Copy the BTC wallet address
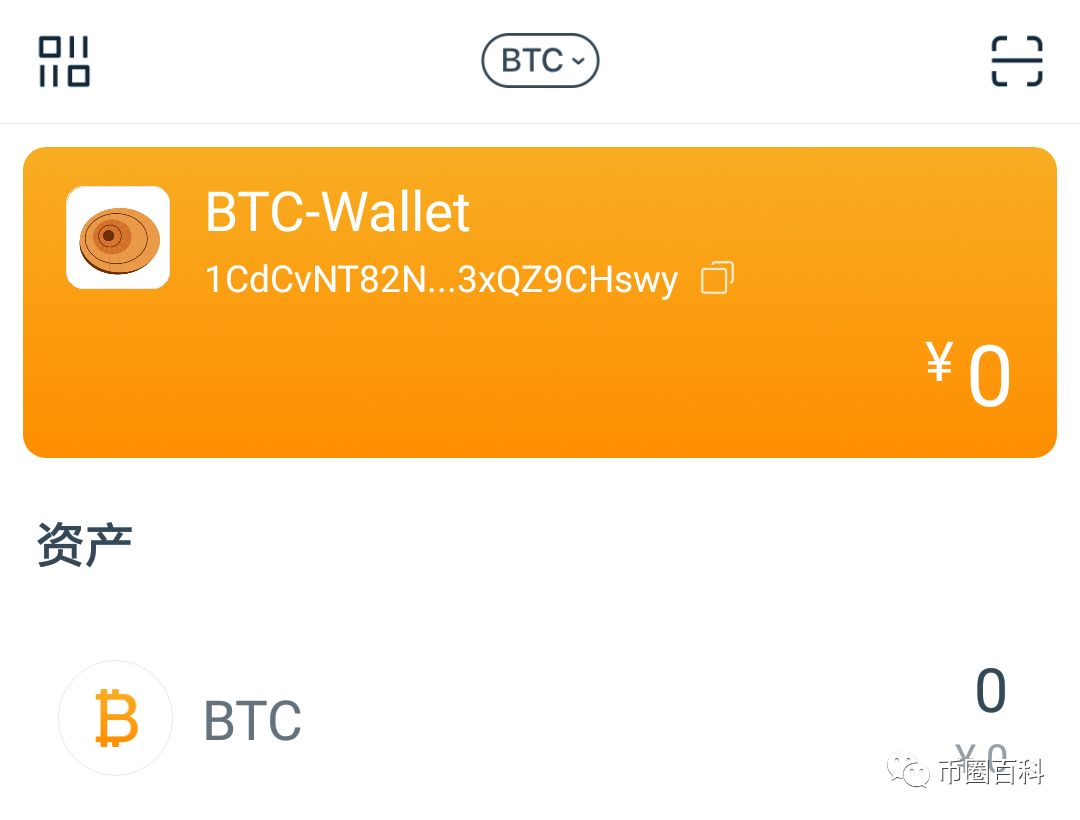1080x820 pixels. coord(717,278)
